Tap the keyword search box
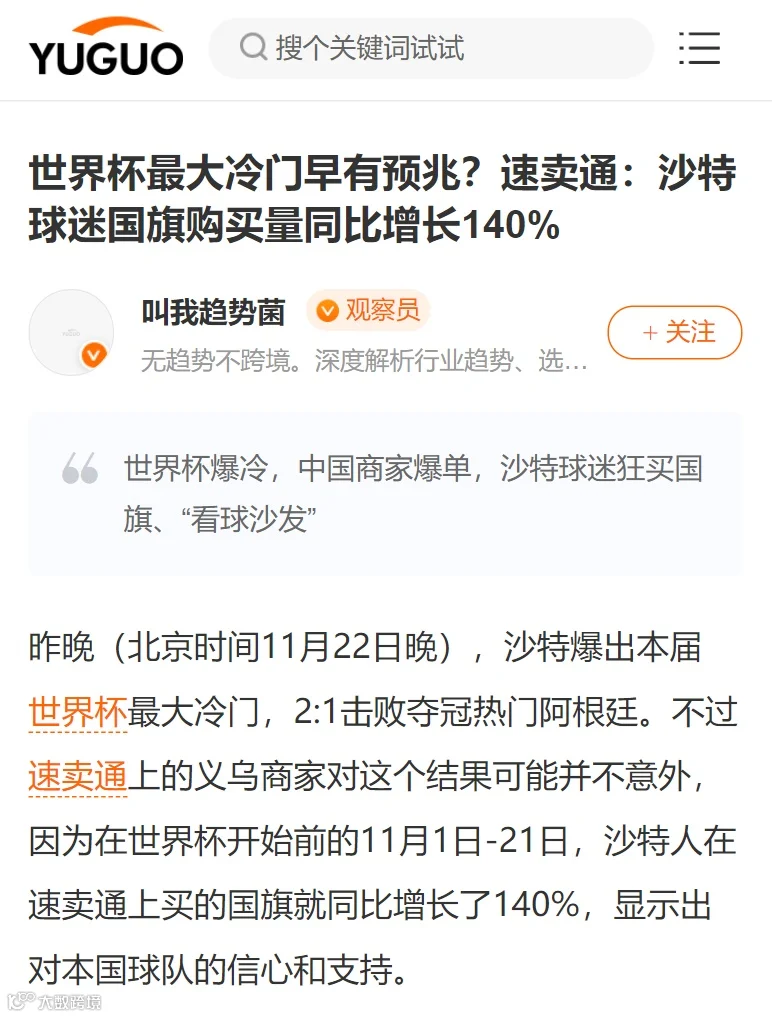Screen dimensions: 772x1017 (x=431, y=48)
